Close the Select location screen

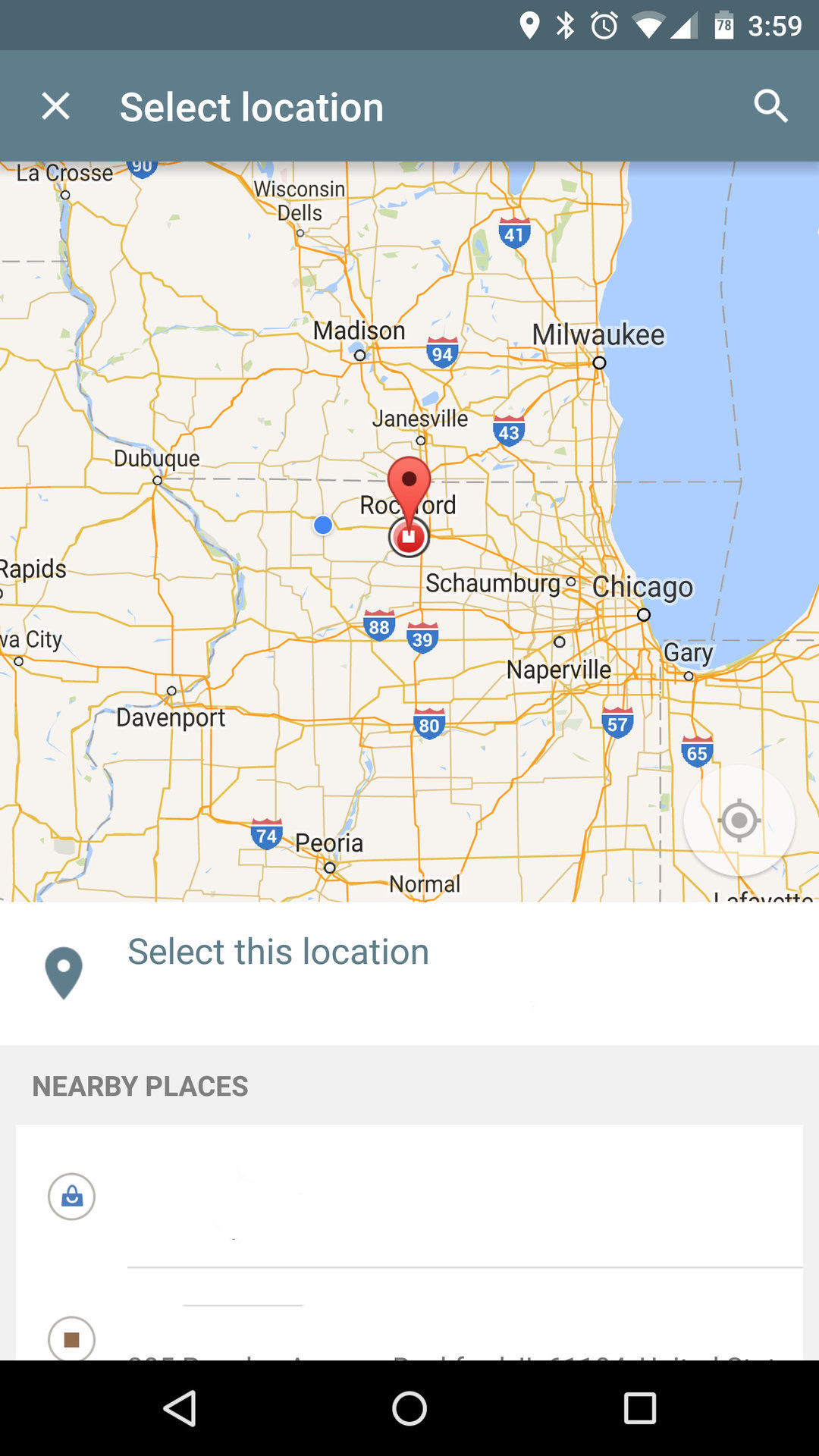tap(55, 106)
